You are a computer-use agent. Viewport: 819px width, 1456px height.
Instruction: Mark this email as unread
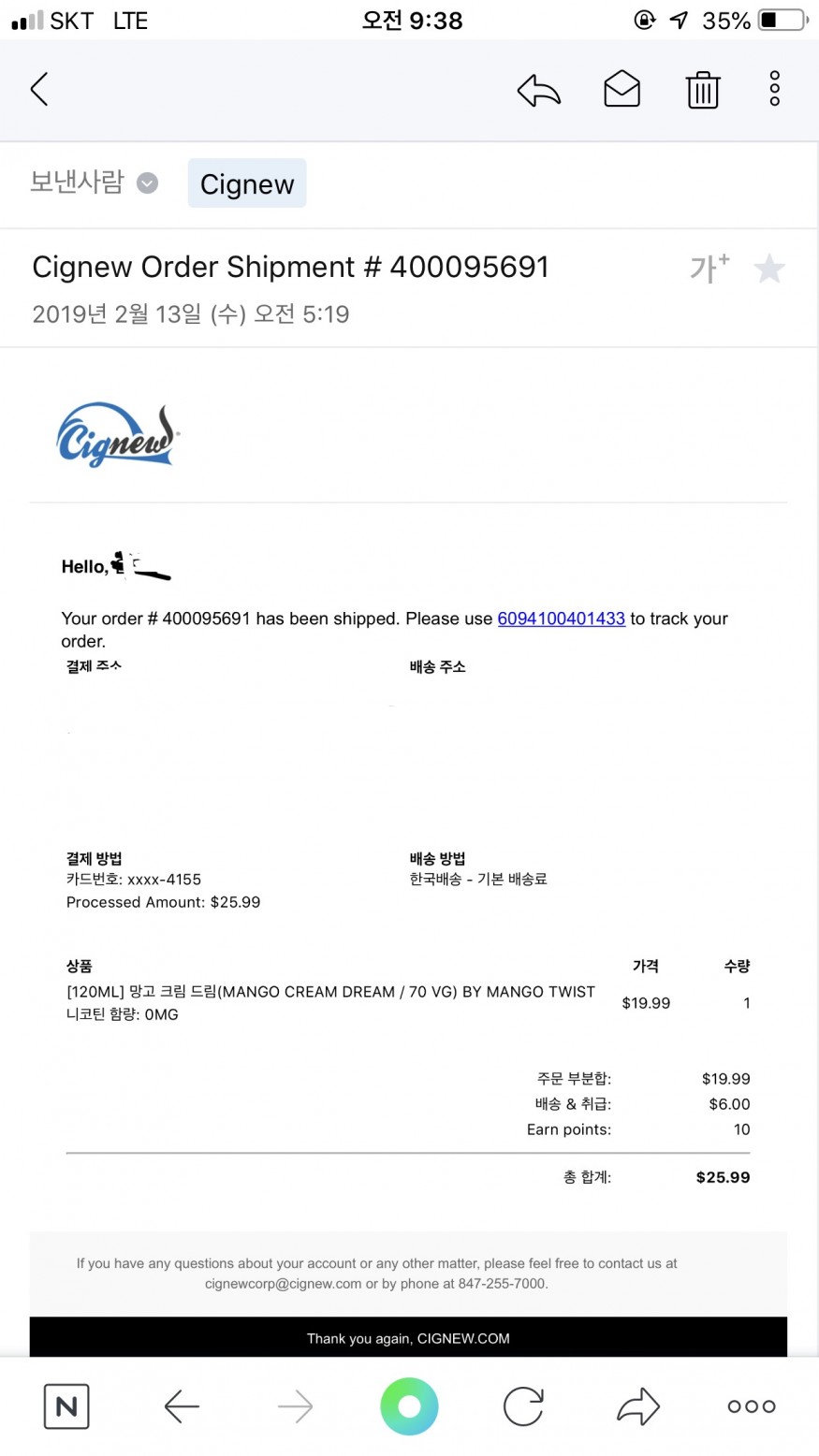622,90
